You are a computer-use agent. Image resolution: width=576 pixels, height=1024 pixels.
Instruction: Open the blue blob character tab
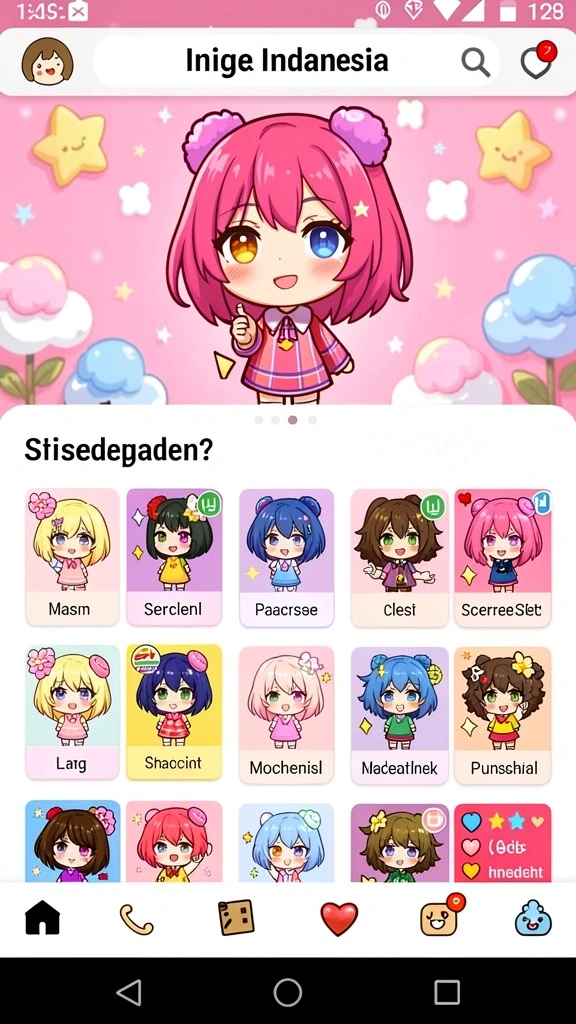533,918
